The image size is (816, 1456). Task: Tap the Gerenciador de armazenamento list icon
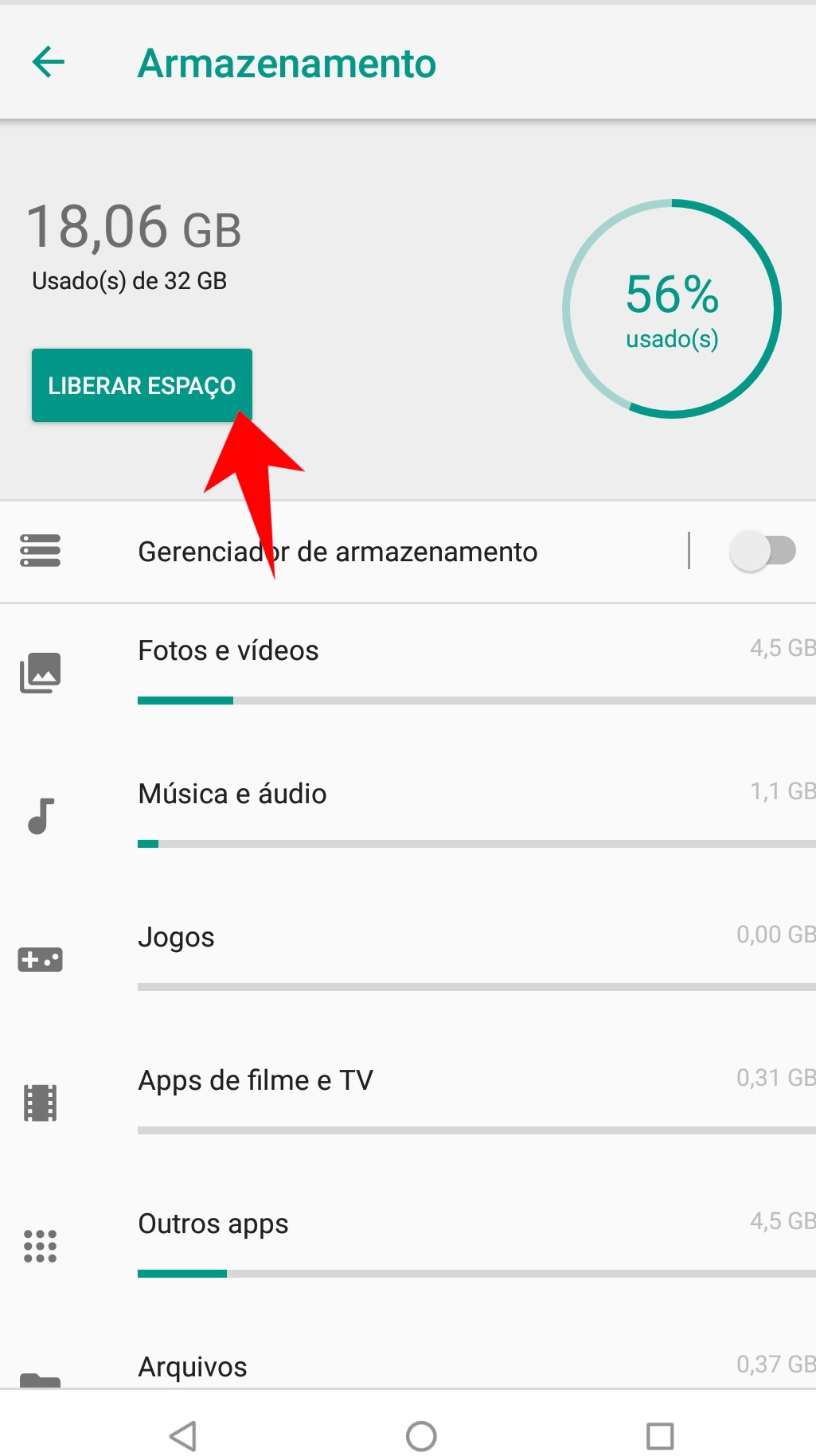(x=41, y=551)
